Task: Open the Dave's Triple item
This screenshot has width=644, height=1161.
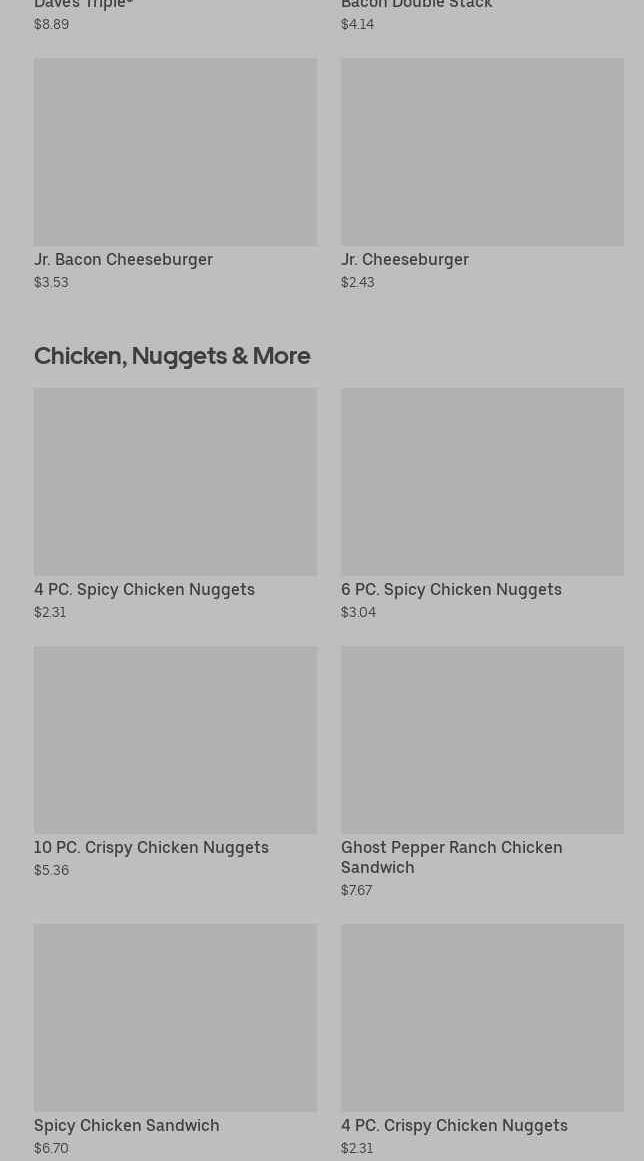Action: 84,6
